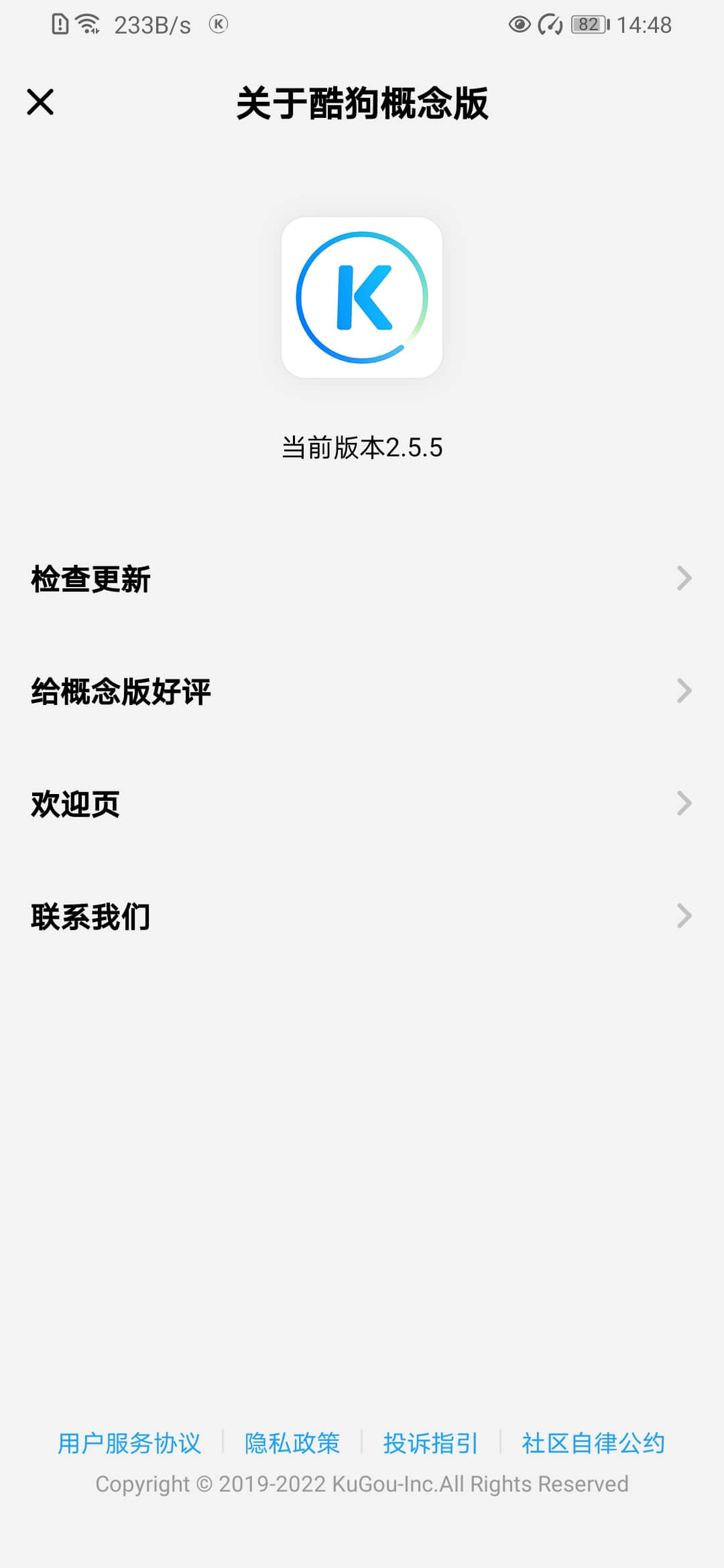This screenshot has height=1568, width=724.
Task: Open the 投诉指引 complaint guide link
Action: pyautogui.click(x=430, y=1443)
